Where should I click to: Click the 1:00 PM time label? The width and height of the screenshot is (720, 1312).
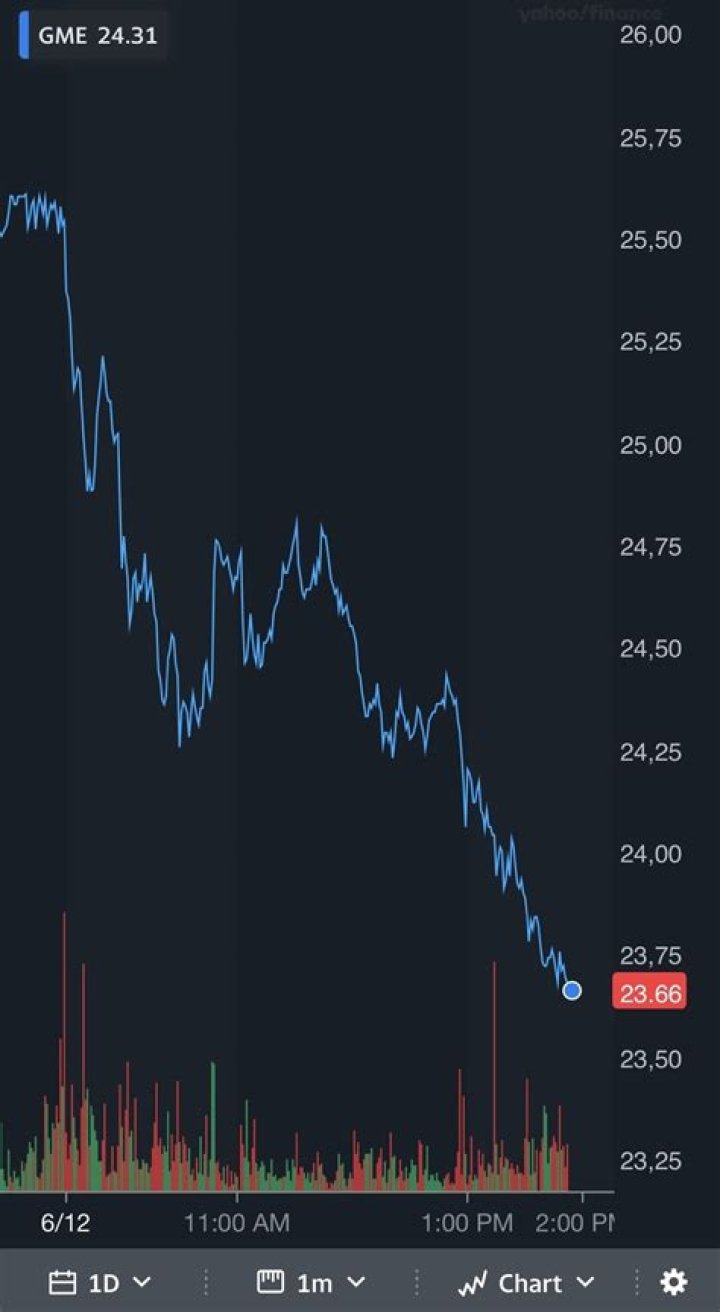pos(470,1222)
